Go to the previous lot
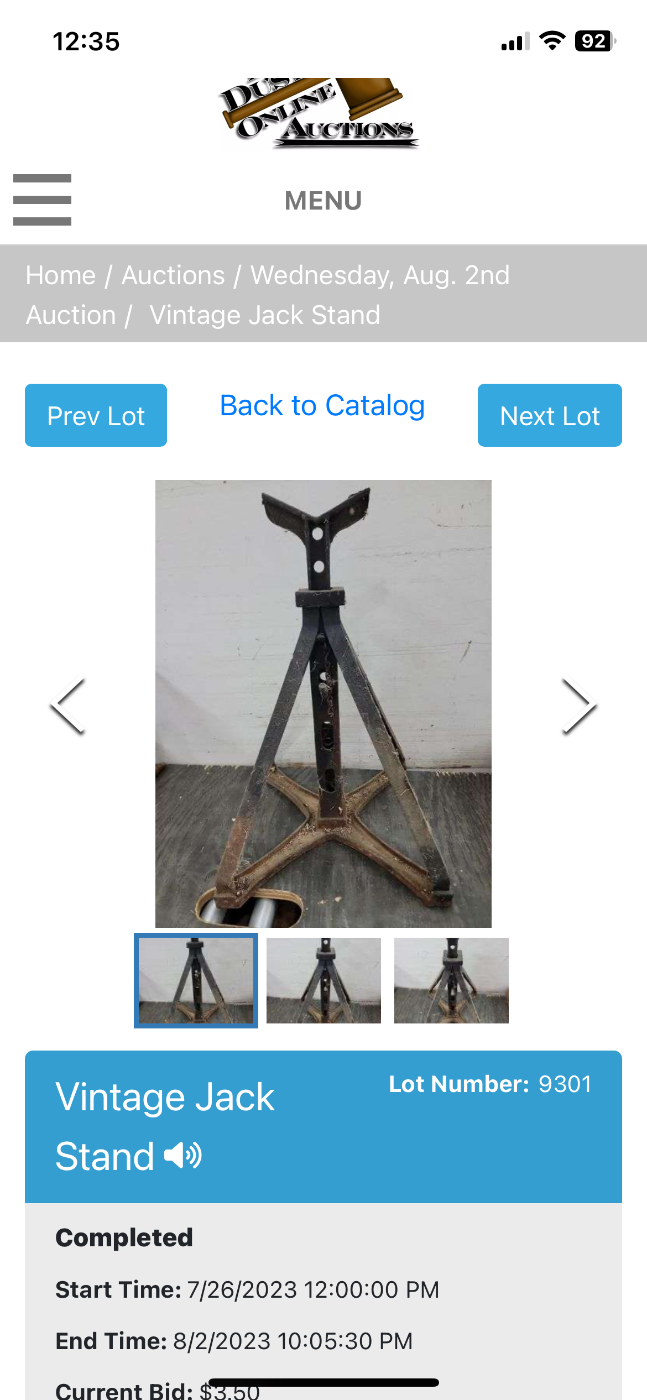The width and height of the screenshot is (647, 1400). [x=96, y=415]
